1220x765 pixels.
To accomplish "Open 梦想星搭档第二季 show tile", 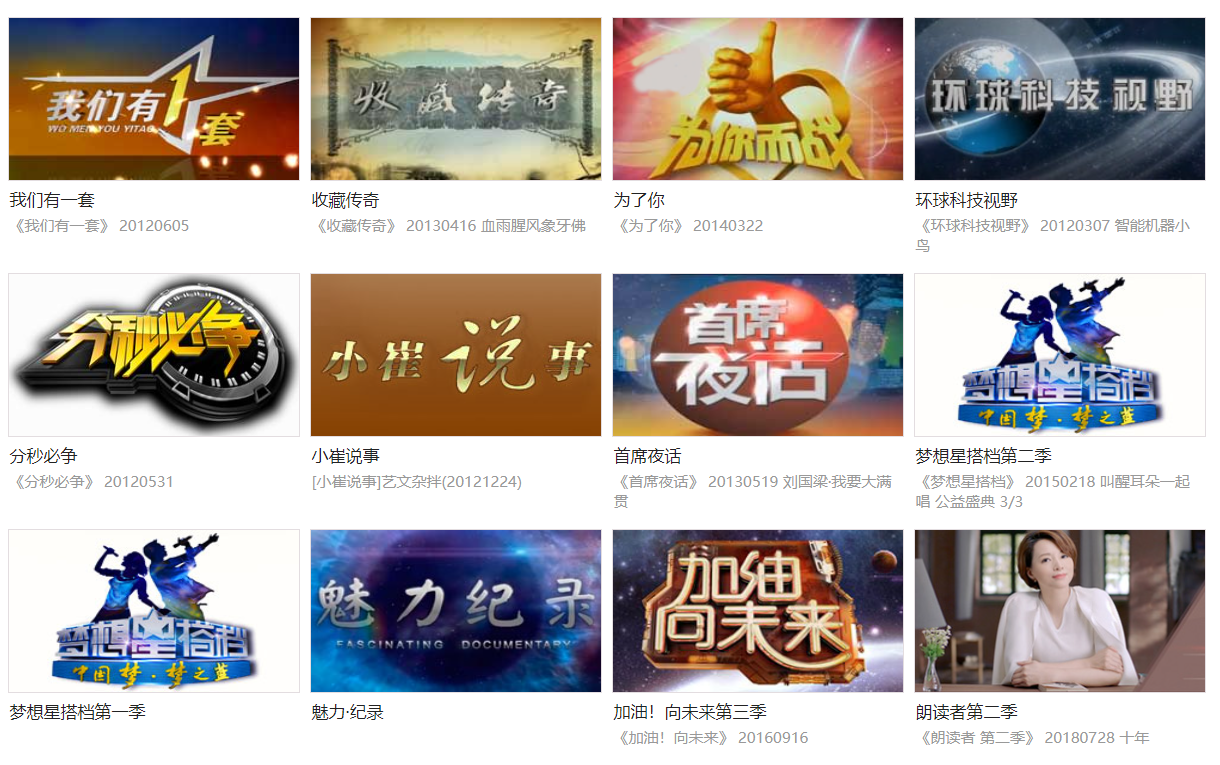I will [1060, 355].
